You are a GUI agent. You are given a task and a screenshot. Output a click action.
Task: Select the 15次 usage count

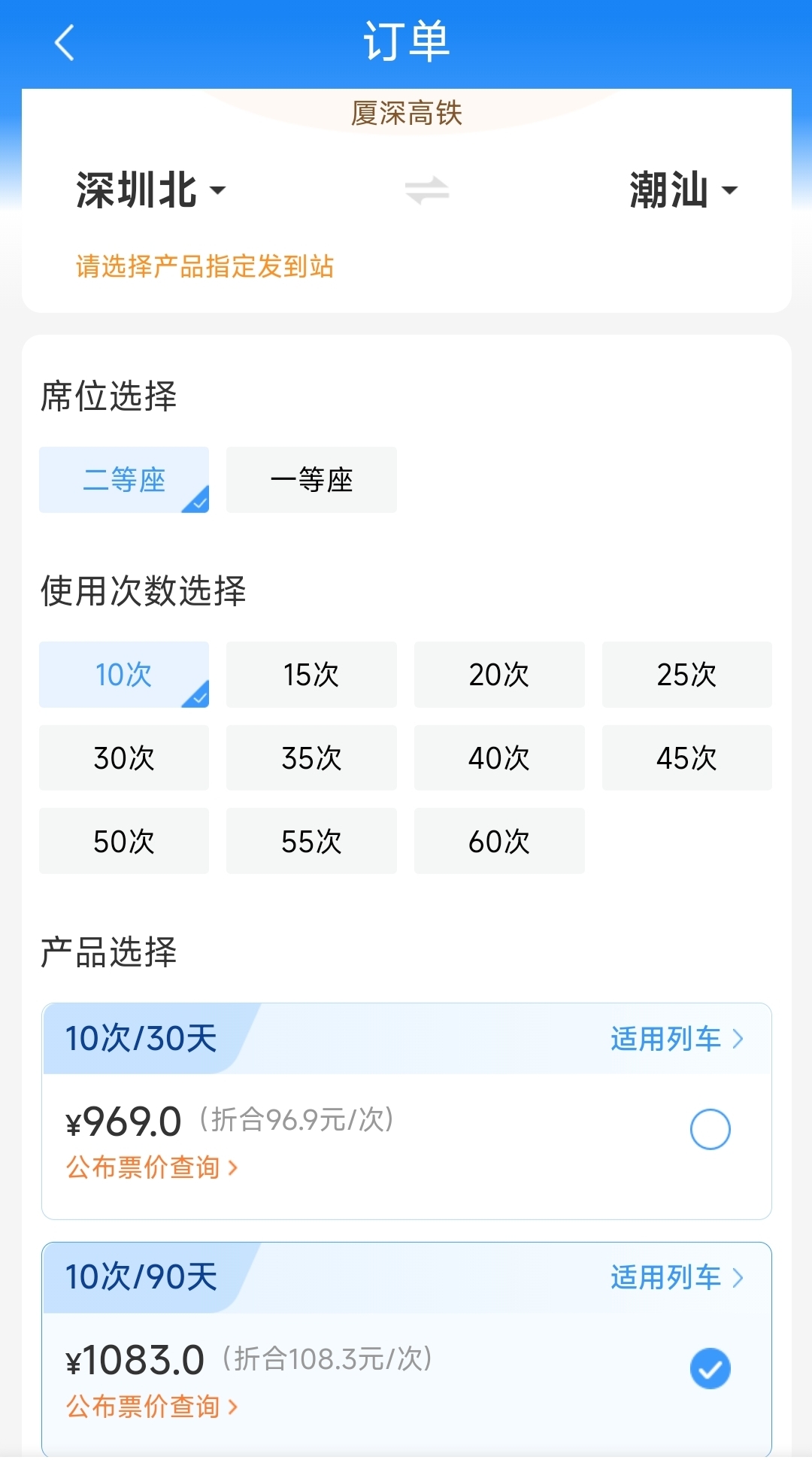point(311,675)
